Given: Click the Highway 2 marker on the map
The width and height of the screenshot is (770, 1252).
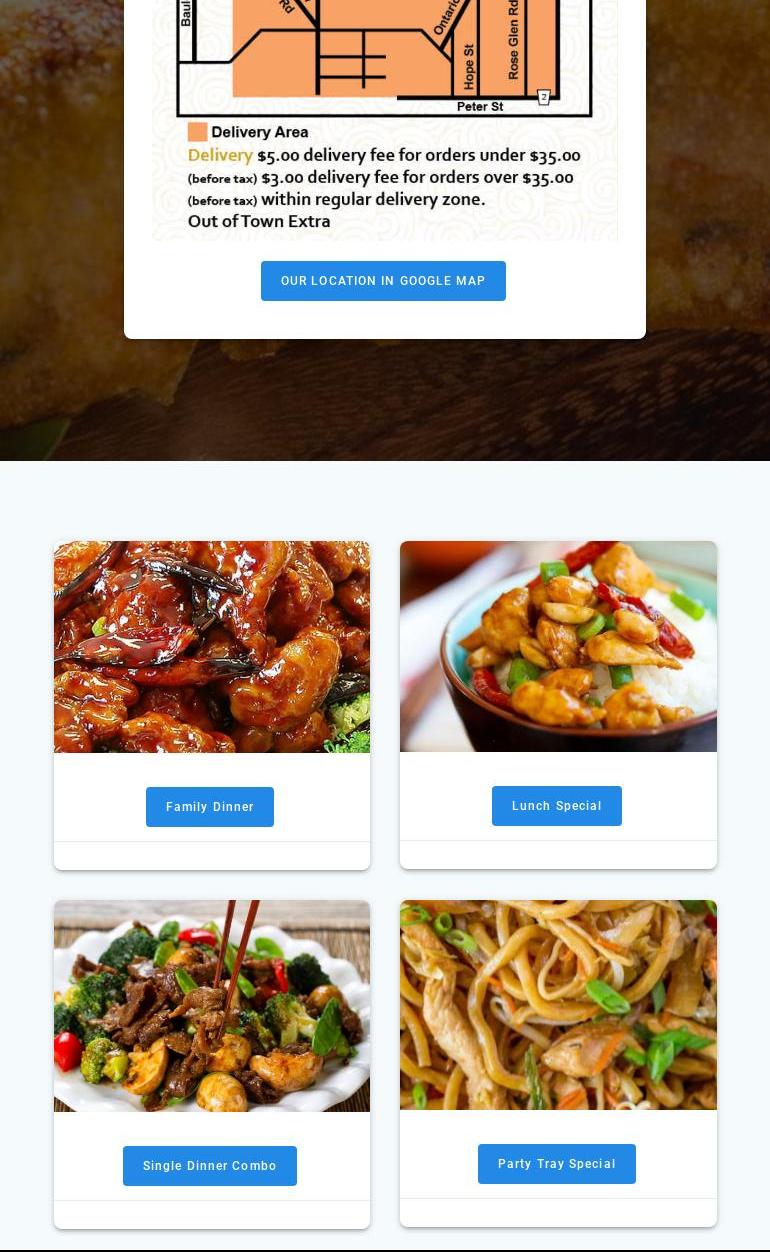Looking at the screenshot, I should [543, 97].
